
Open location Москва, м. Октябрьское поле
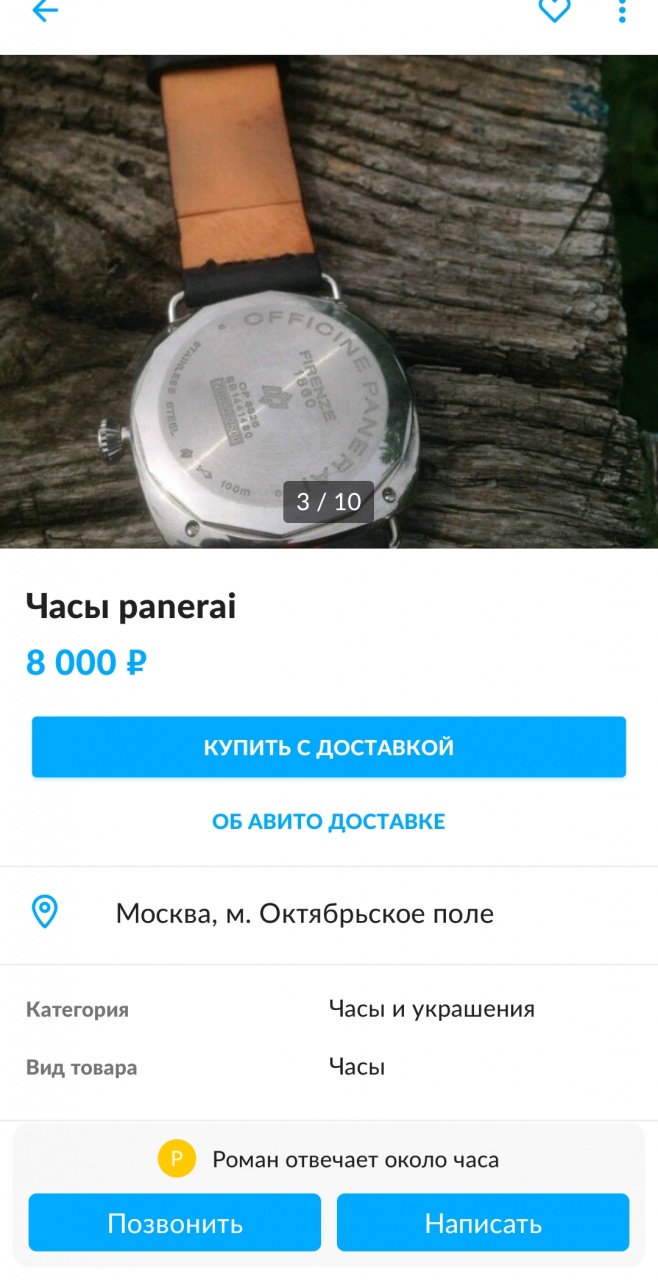point(304,913)
